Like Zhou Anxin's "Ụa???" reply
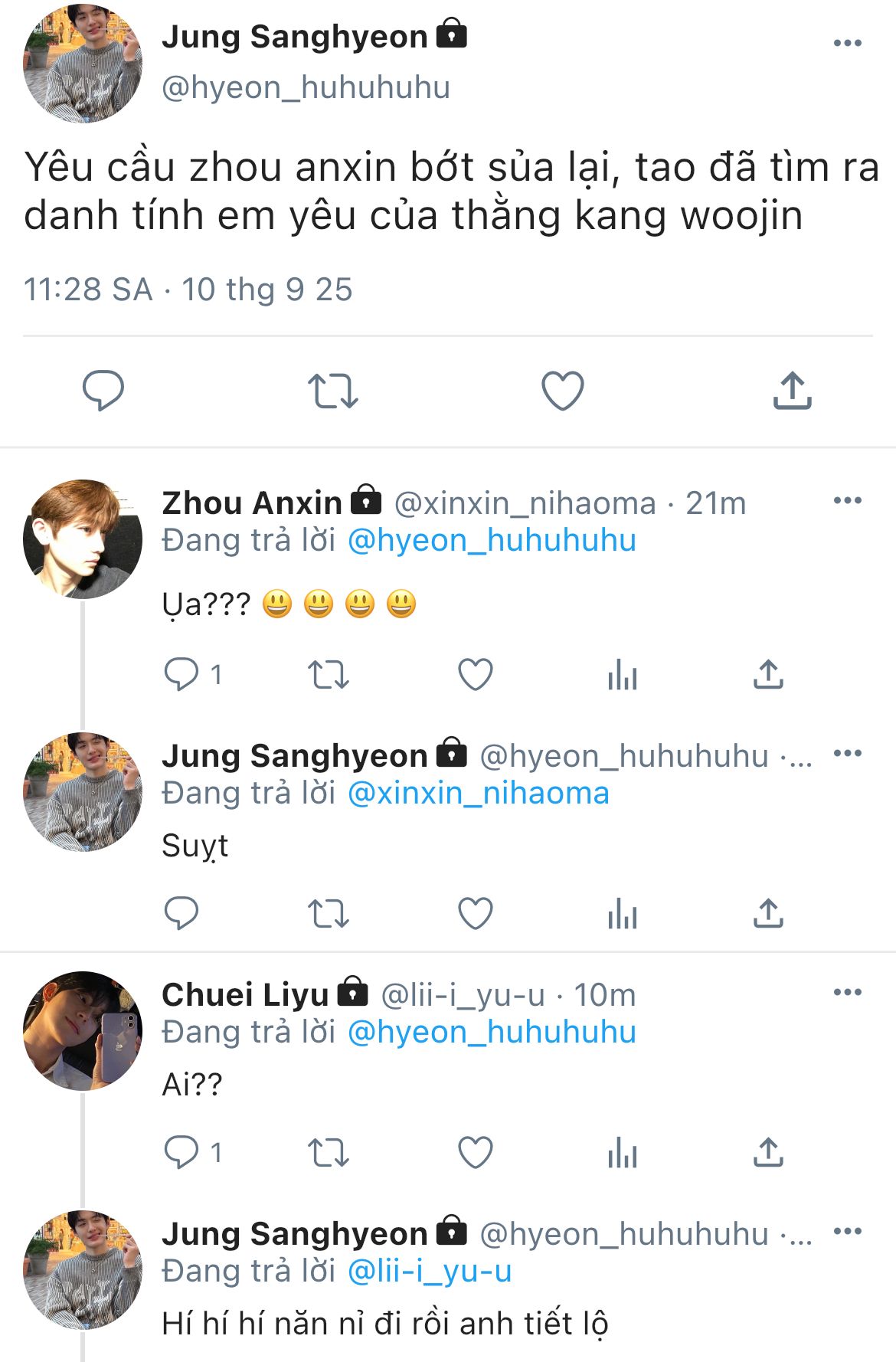Viewport: 896px width, 1362px height. (x=475, y=675)
